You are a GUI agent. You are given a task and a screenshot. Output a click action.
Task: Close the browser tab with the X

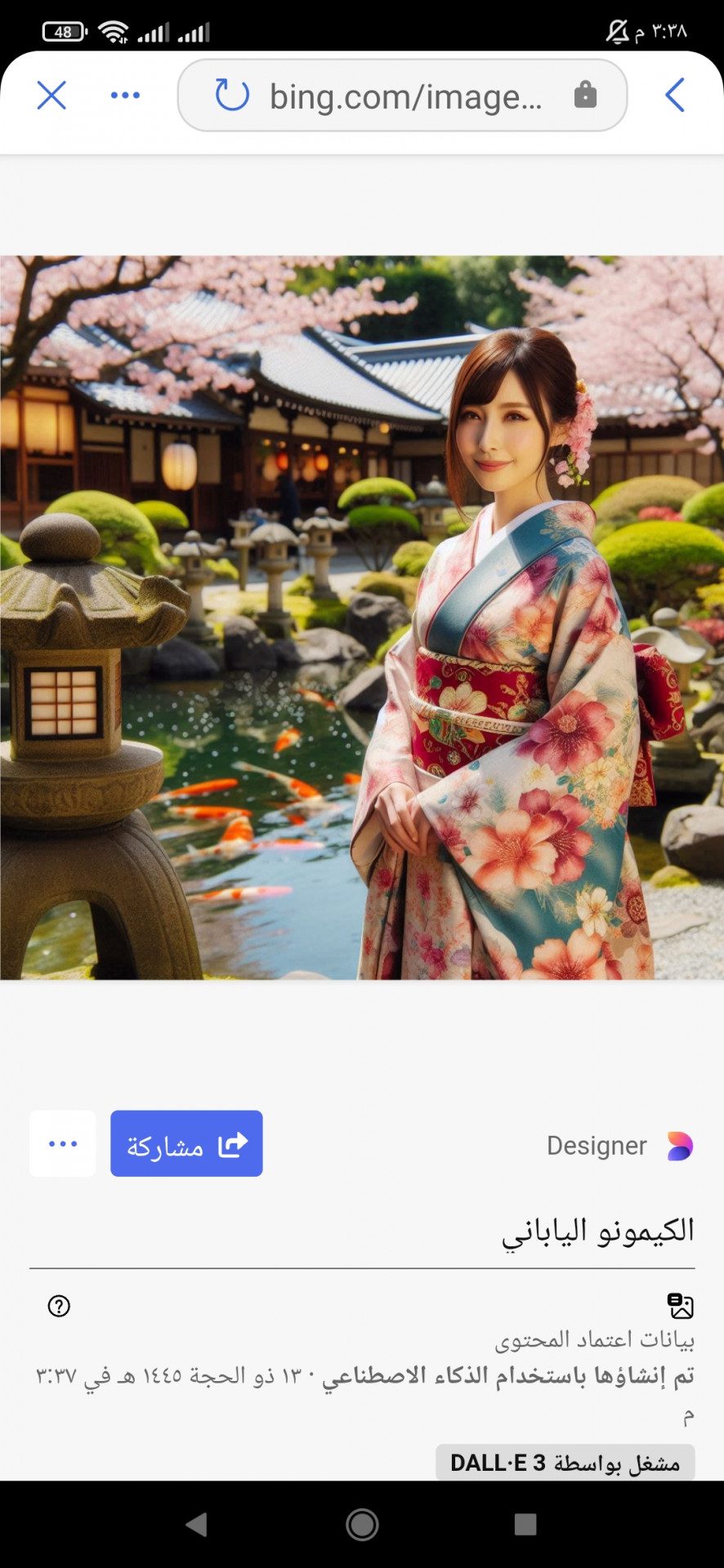click(x=51, y=96)
